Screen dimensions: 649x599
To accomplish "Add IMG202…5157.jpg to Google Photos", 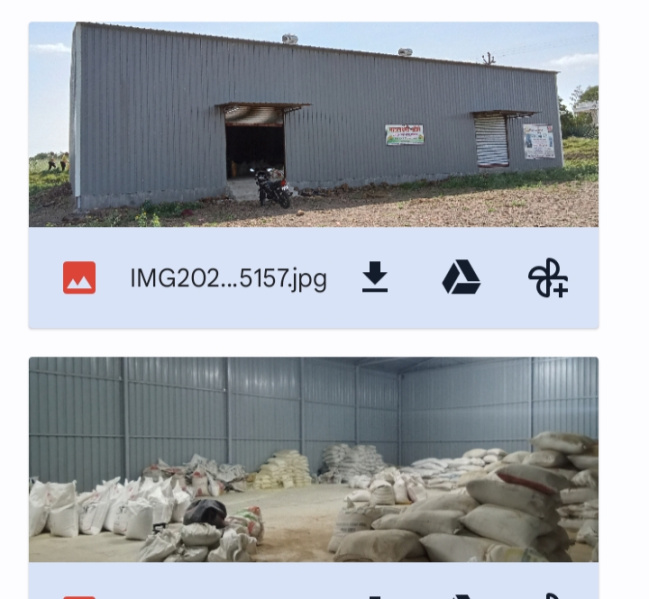I will click(548, 278).
